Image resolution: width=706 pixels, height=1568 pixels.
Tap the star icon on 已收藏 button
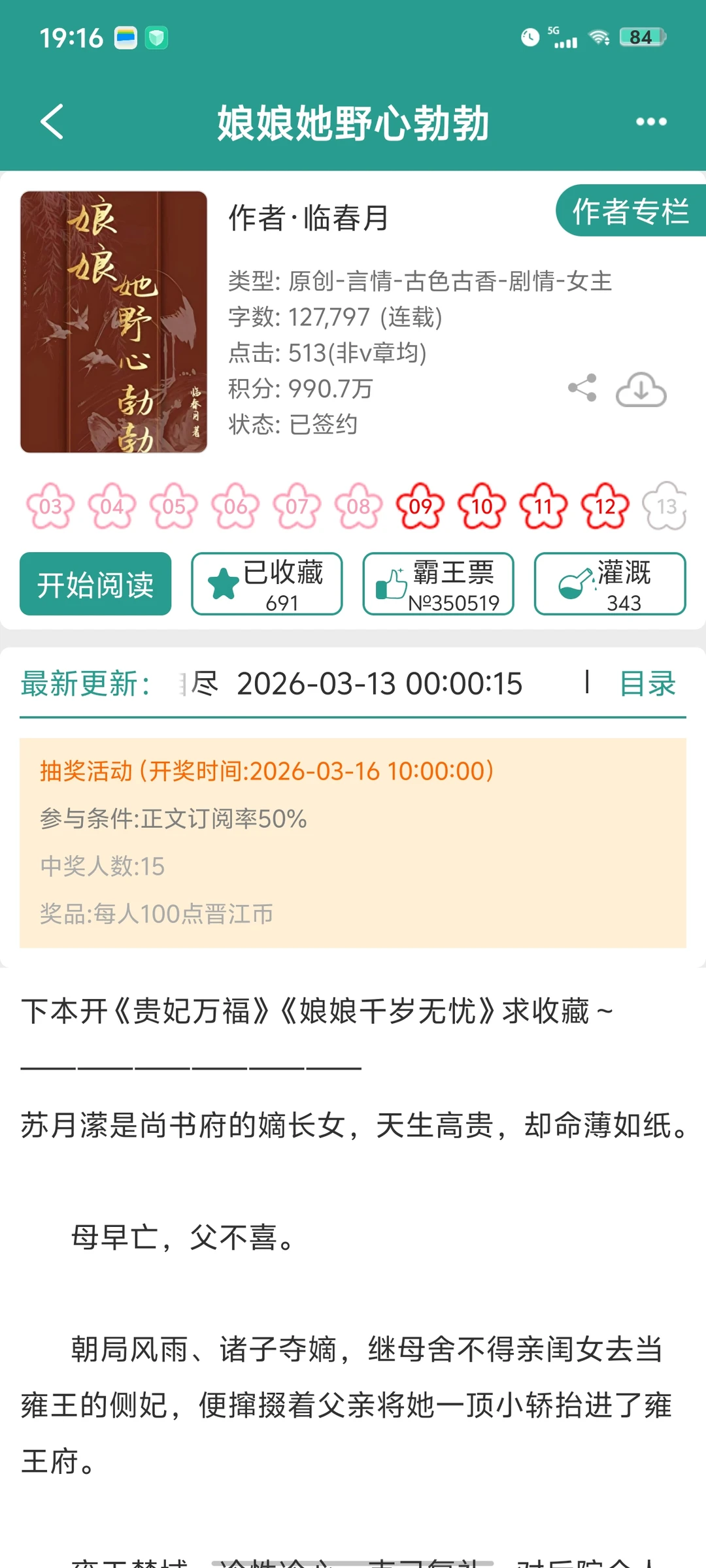tap(225, 578)
